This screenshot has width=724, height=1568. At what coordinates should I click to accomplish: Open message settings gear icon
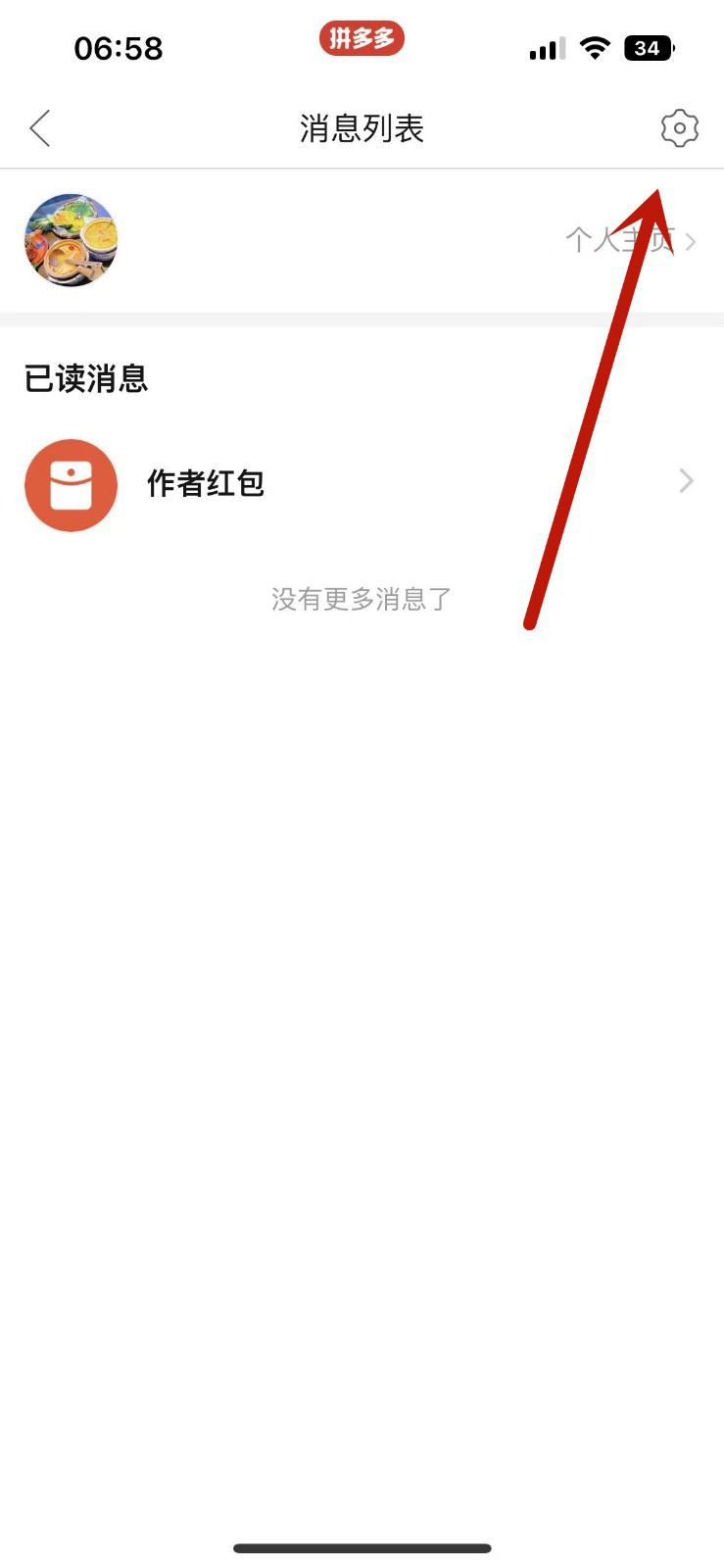pyautogui.click(x=679, y=128)
